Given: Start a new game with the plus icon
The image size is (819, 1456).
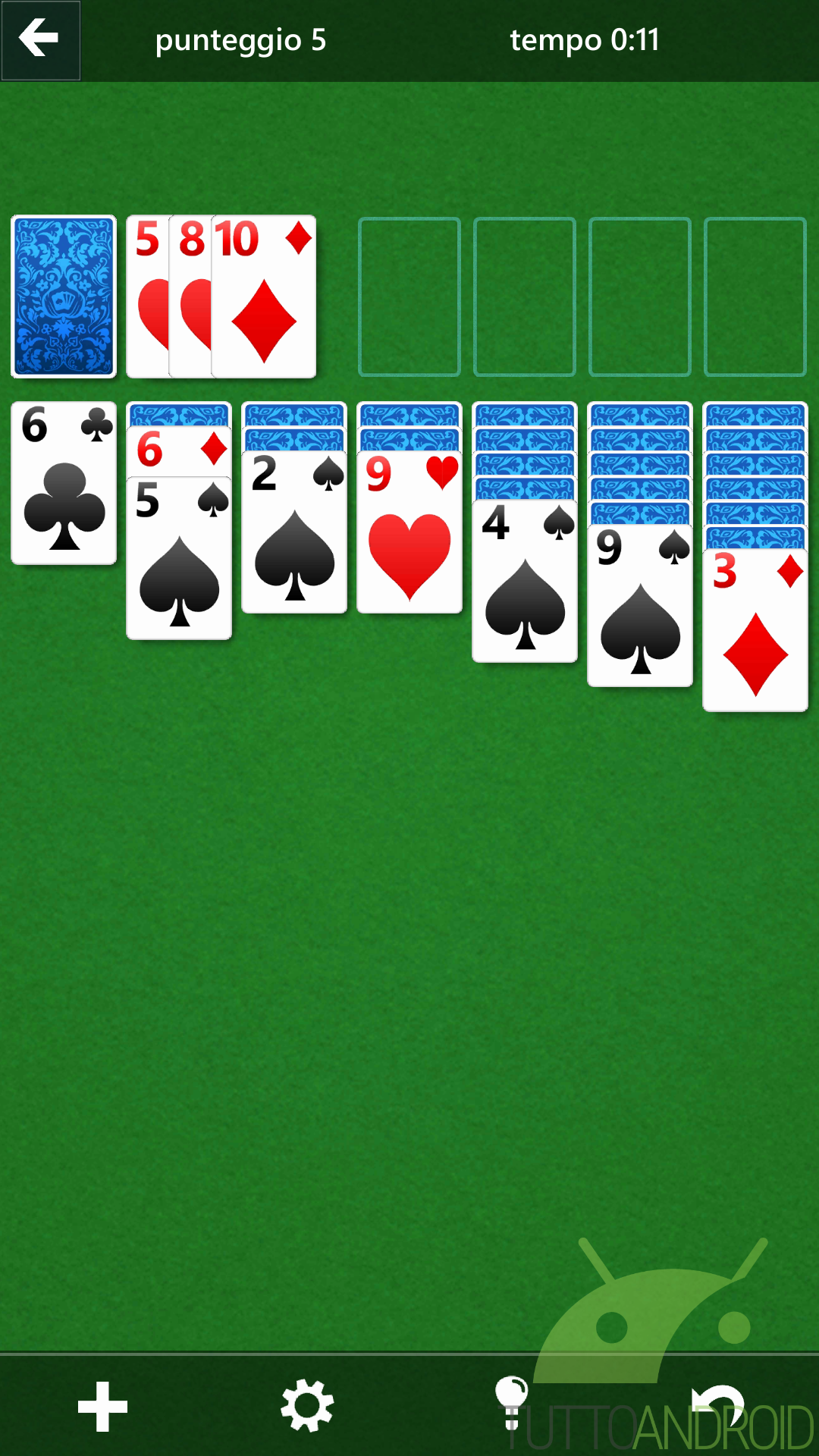Looking at the screenshot, I should click(103, 1407).
